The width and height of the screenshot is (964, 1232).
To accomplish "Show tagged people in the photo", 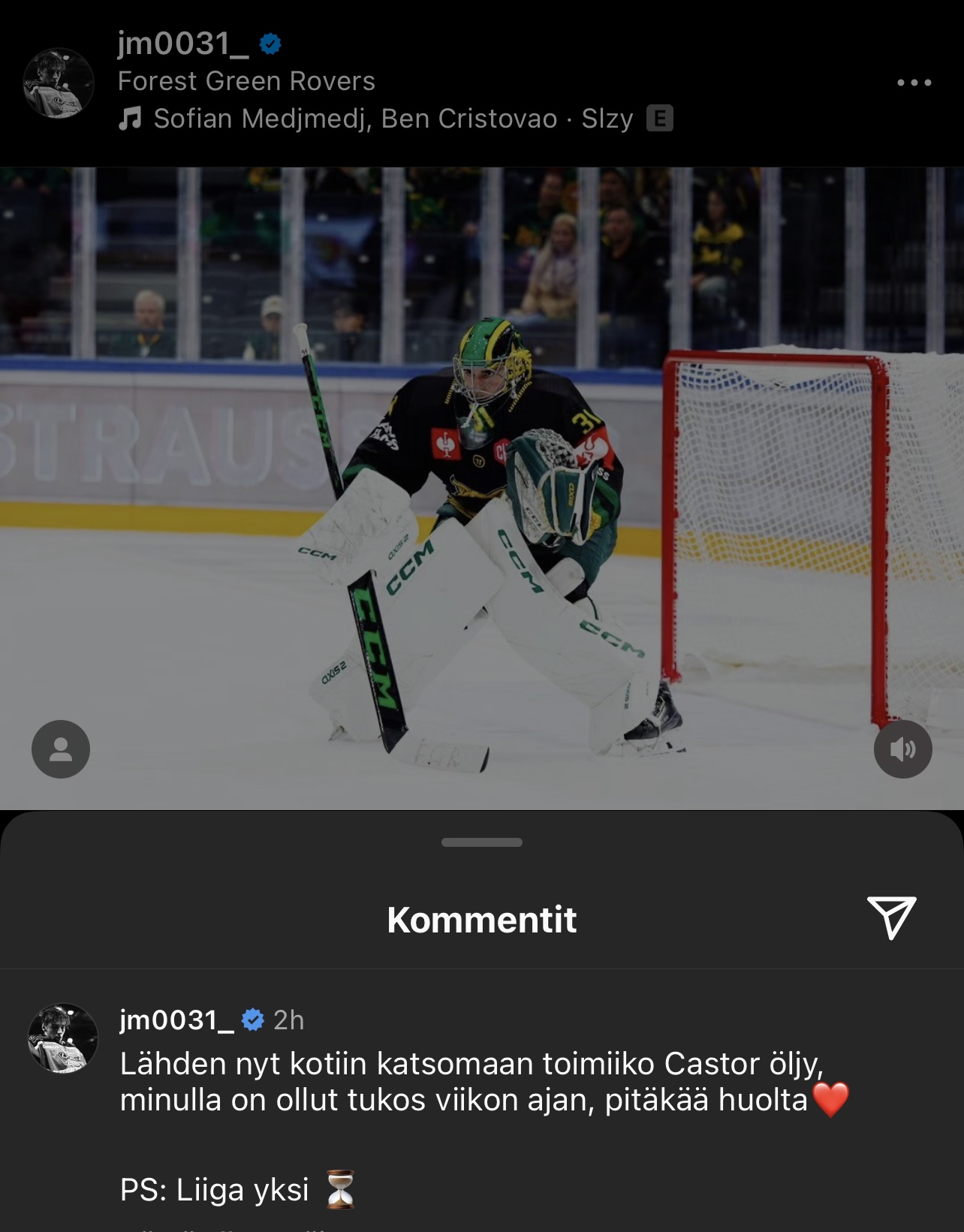I will [61, 749].
